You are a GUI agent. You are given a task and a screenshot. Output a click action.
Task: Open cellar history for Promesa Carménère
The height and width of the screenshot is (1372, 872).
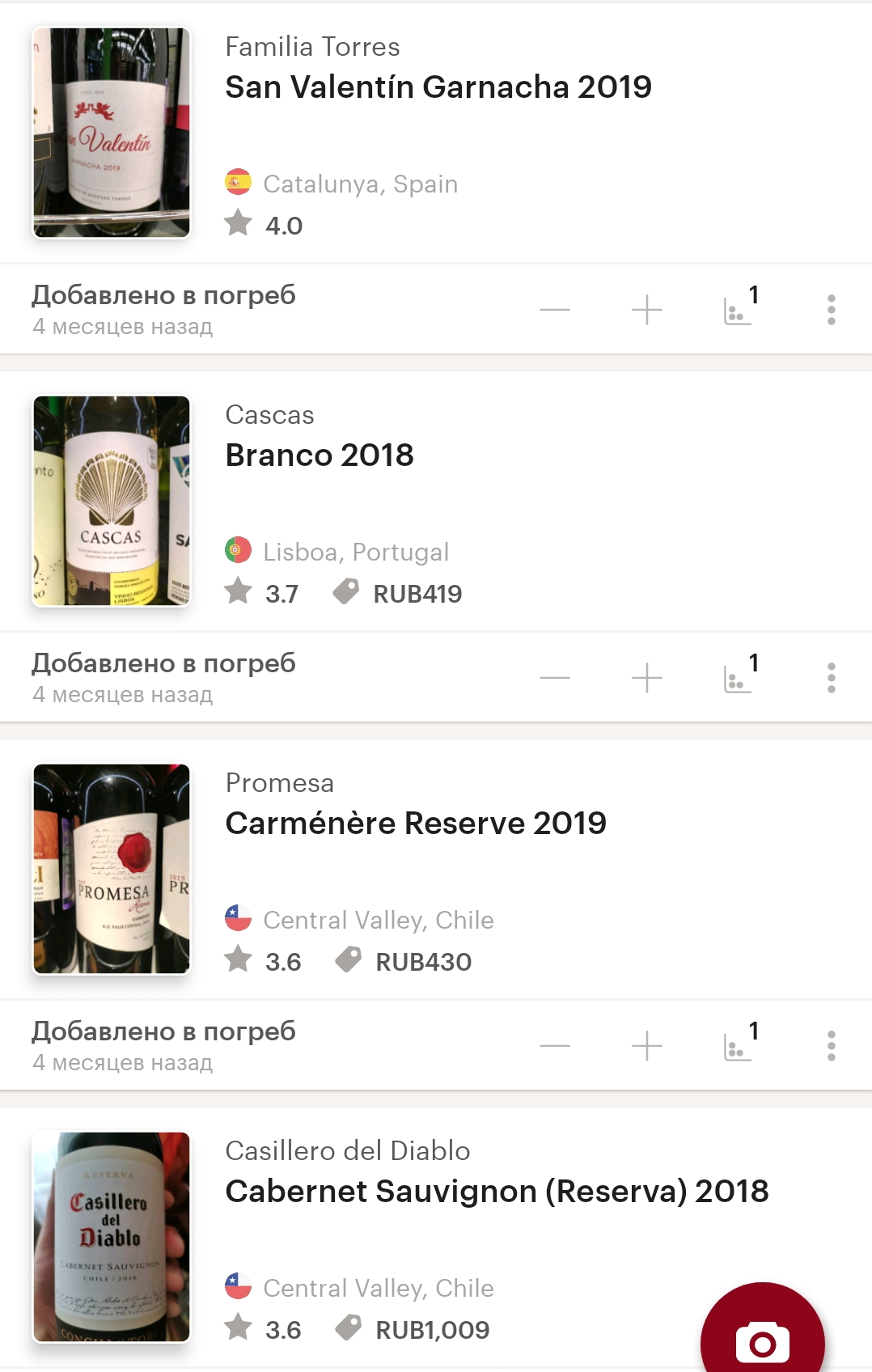(738, 1046)
